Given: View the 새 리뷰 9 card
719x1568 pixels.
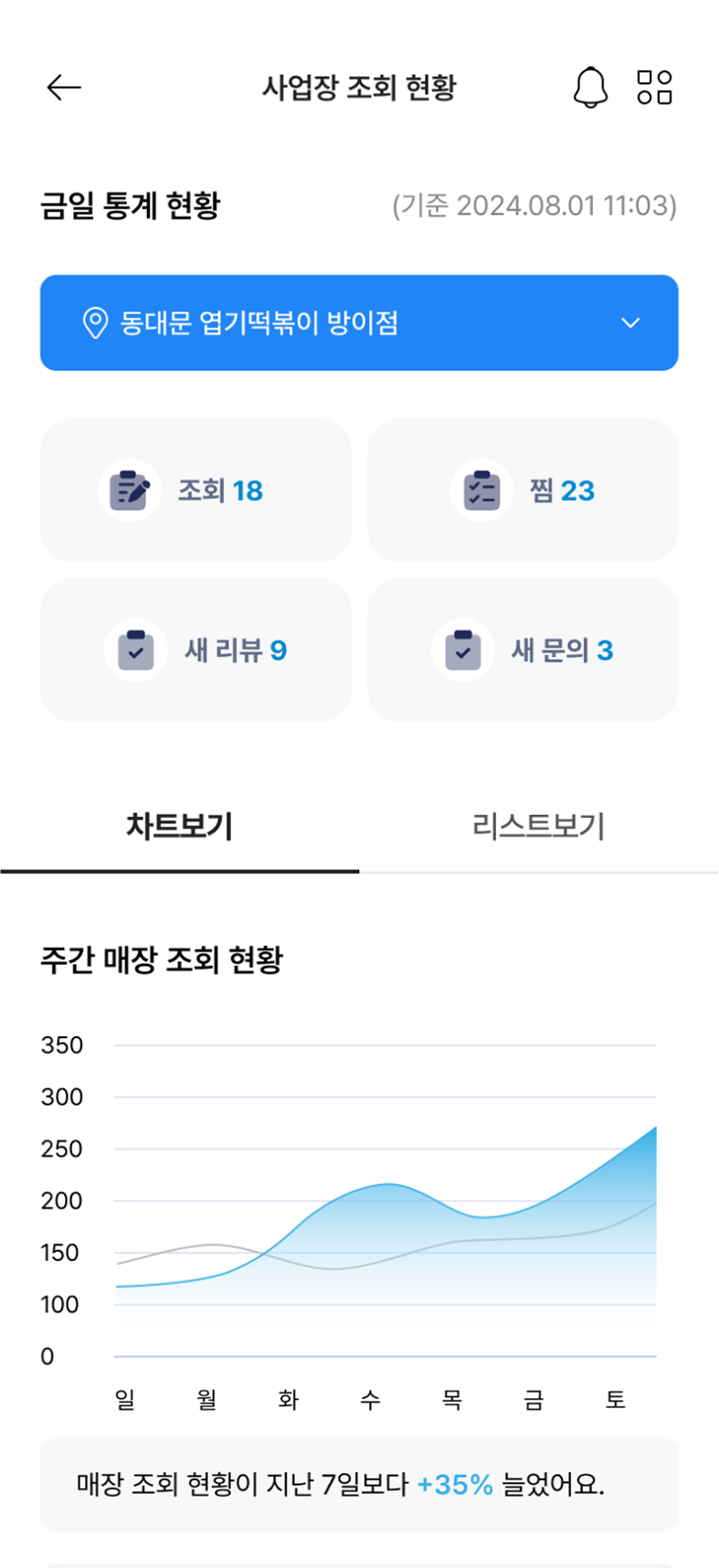Looking at the screenshot, I should (196, 651).
